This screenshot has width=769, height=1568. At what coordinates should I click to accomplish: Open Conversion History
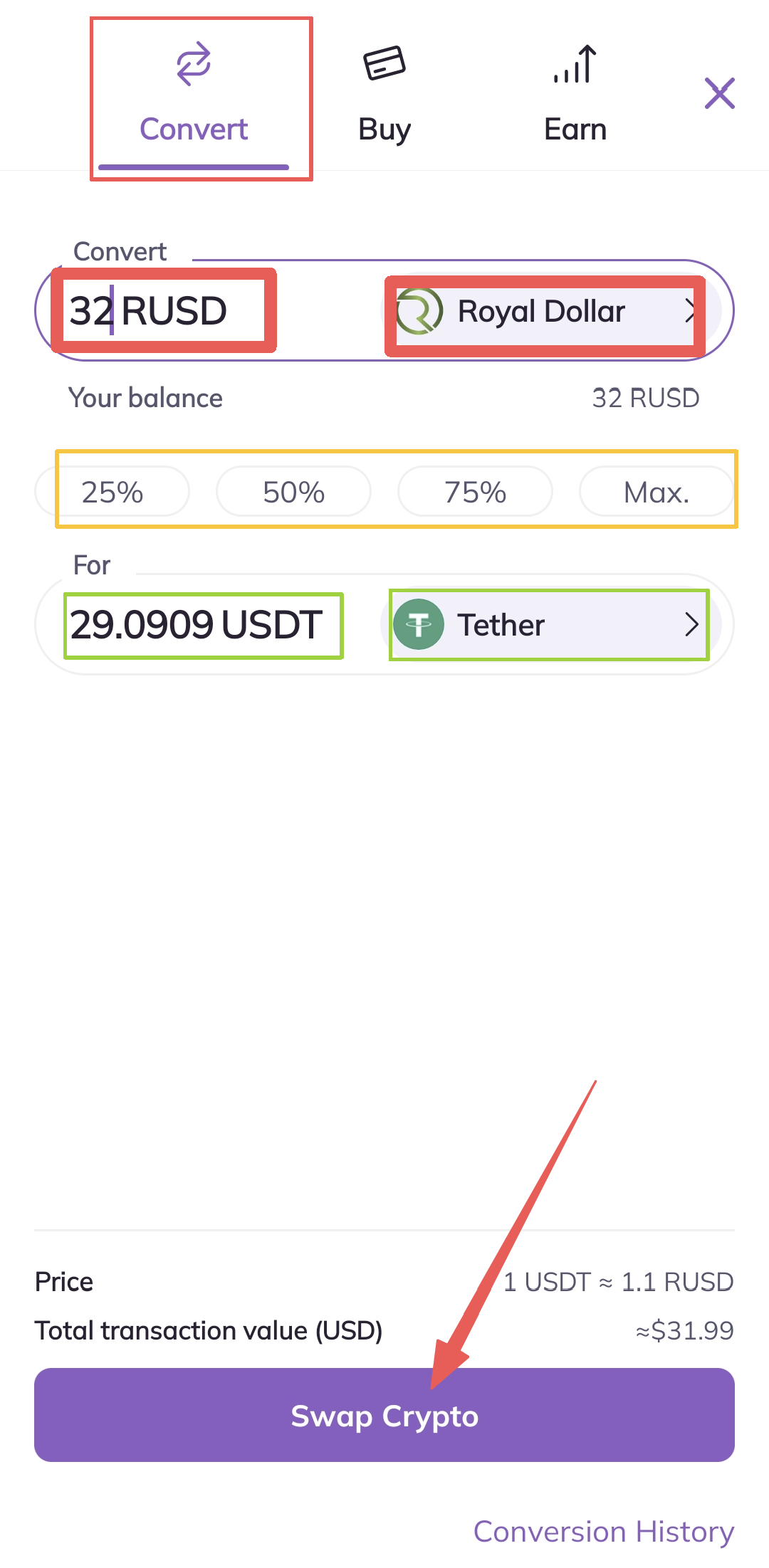(x=604, y=1532)
